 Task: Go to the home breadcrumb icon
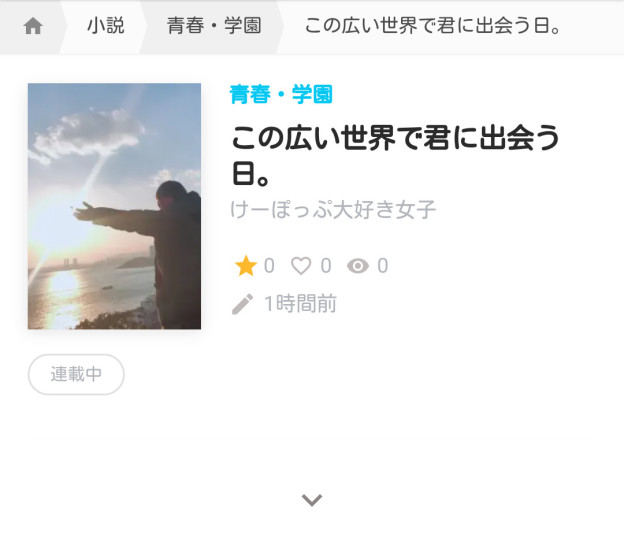(32, 27)
